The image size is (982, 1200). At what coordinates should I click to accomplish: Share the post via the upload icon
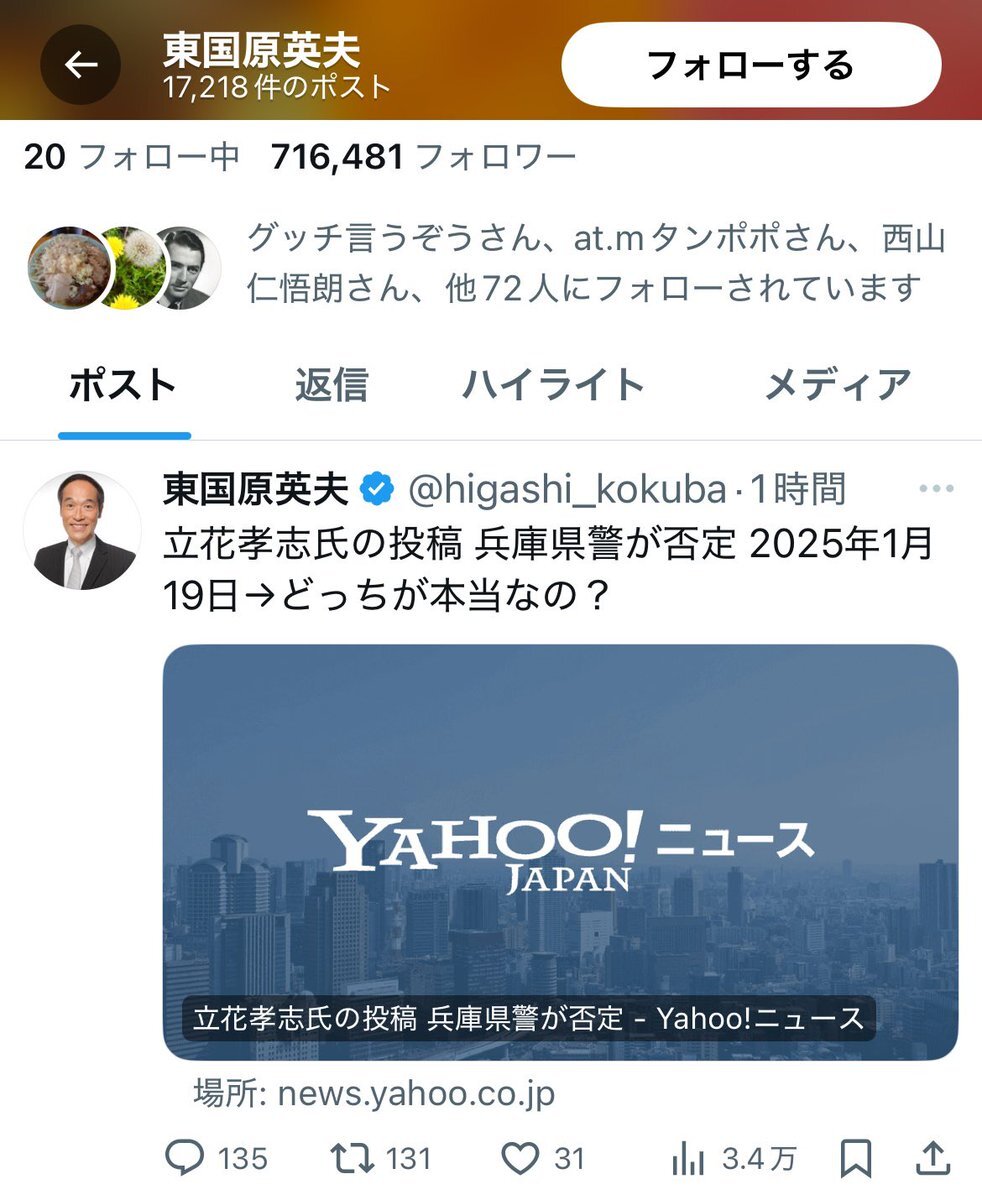click(932, 1159)
